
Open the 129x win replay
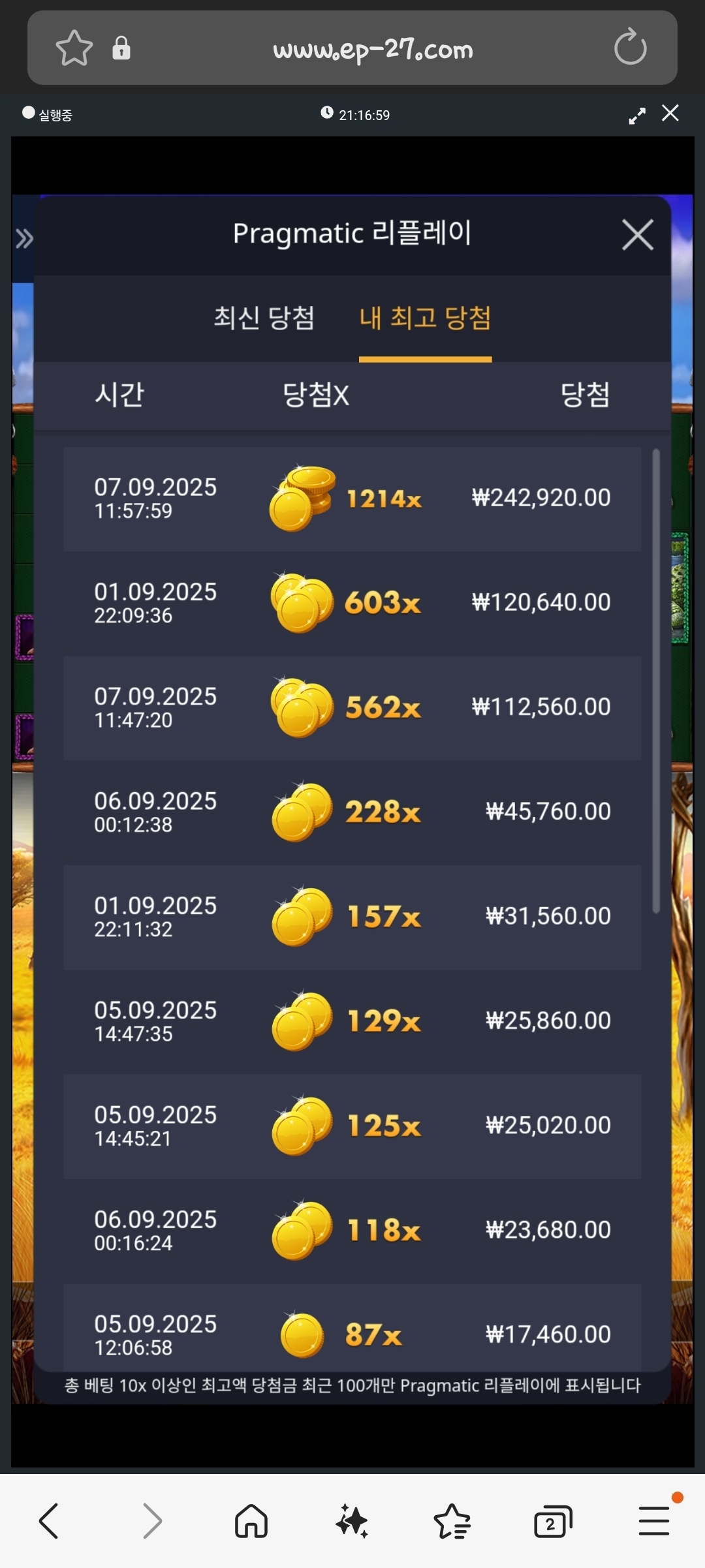point(352,1021)
